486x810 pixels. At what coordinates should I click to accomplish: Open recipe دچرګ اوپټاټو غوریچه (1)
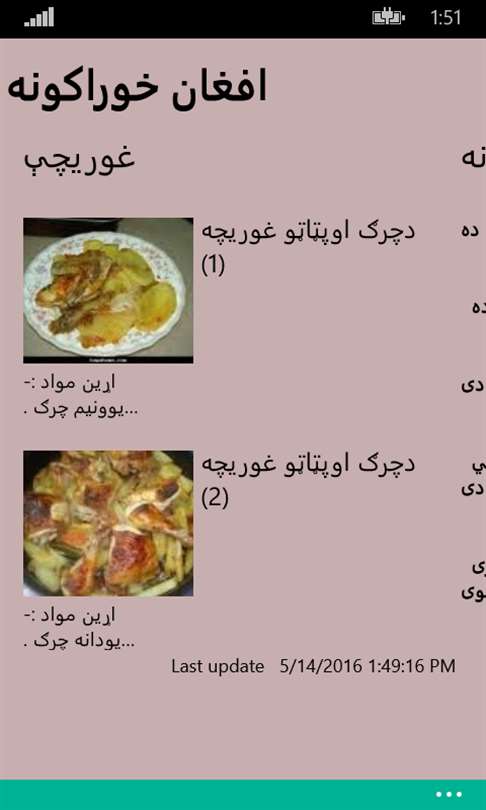coord(307,249)
